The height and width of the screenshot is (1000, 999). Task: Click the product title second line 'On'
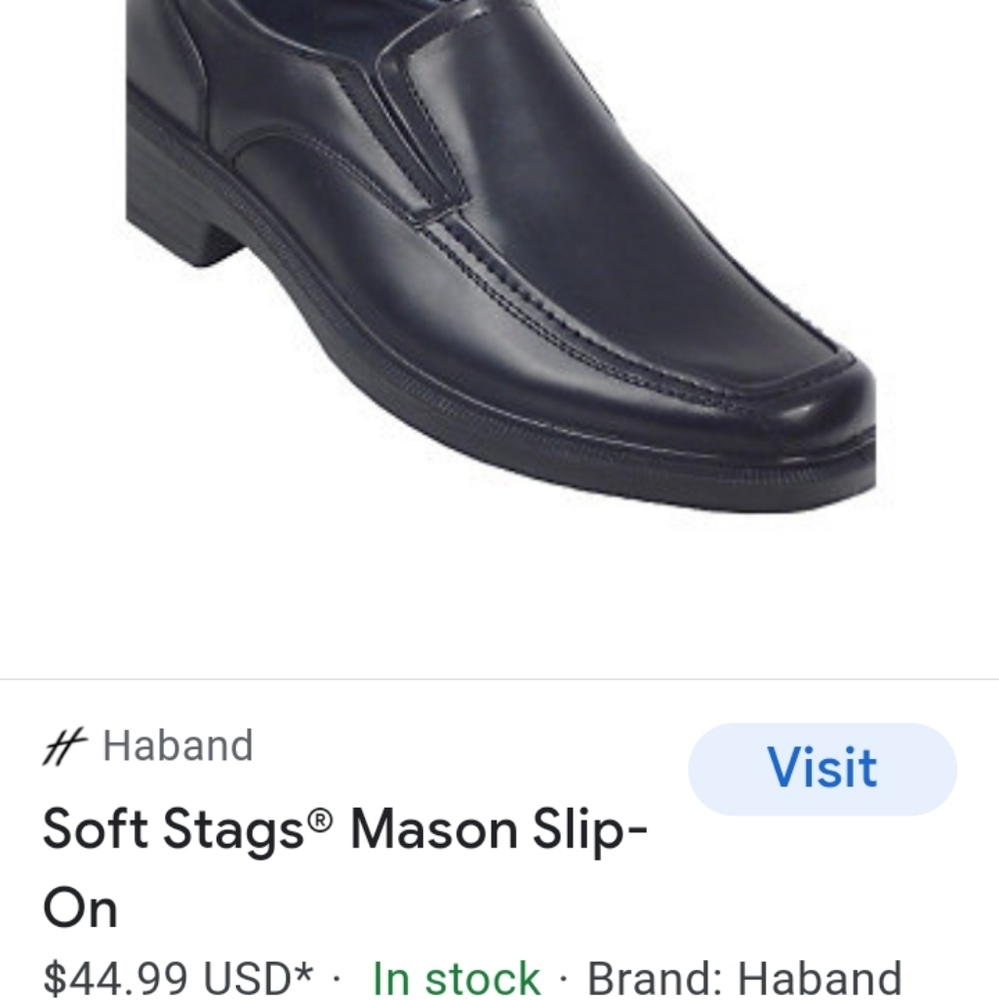point(81,908)
